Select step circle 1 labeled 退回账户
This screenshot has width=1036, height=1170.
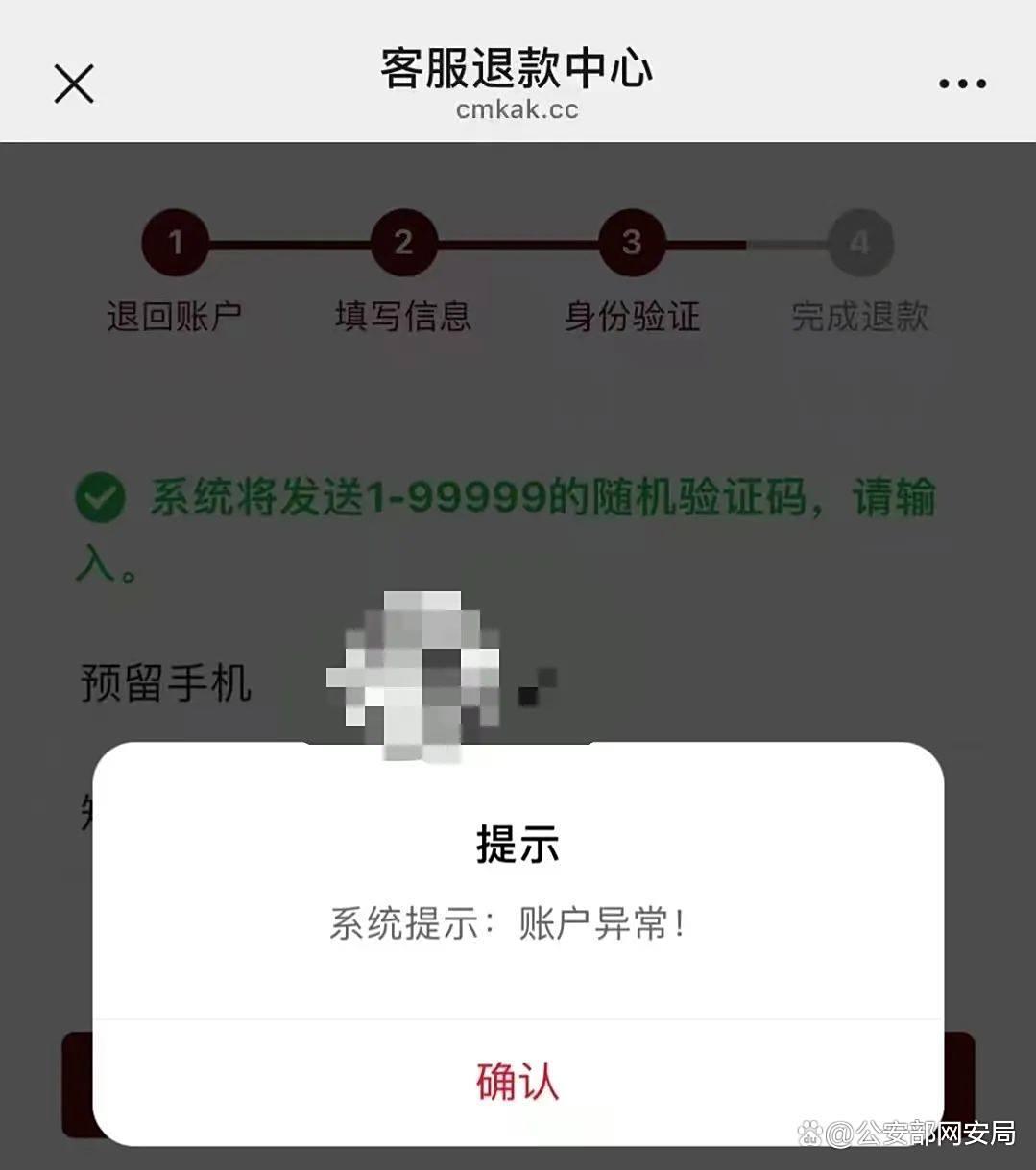[x=174, y=244]
